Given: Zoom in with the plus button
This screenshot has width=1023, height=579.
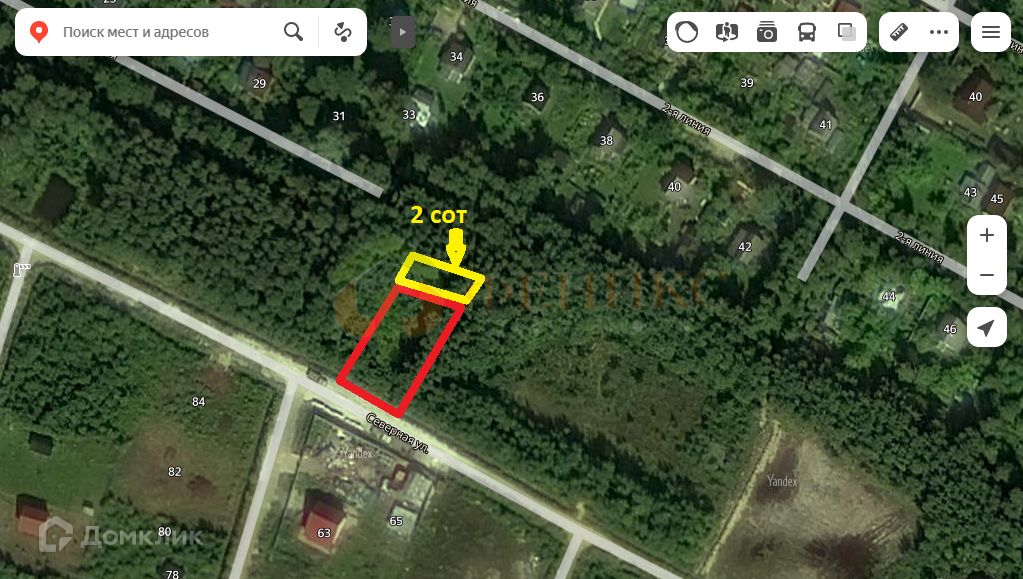Looking at the screenshot, I should (987, 236).
